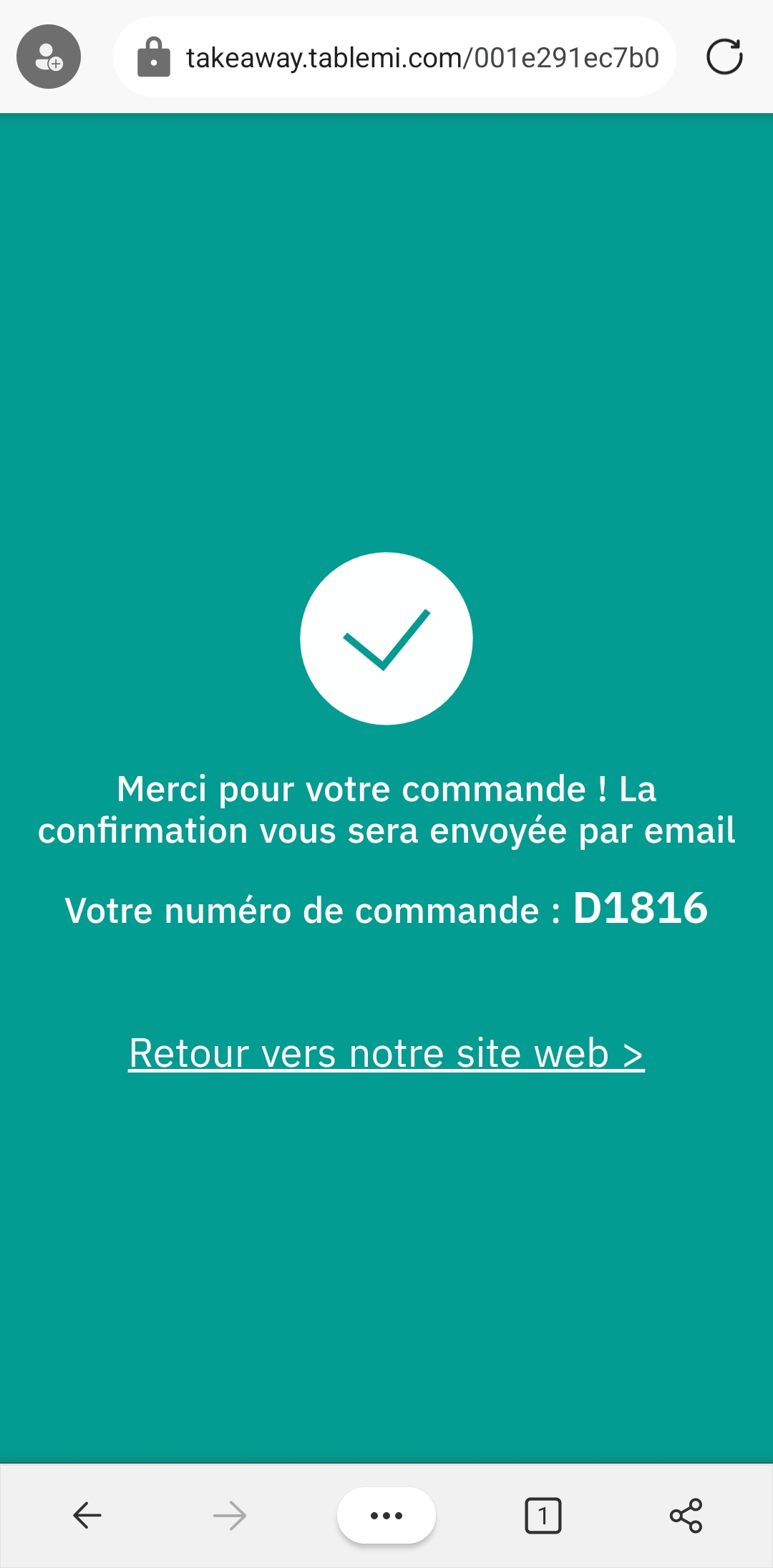Tap the takeaway.tablemi.com address bar

[x=422, y=57]
